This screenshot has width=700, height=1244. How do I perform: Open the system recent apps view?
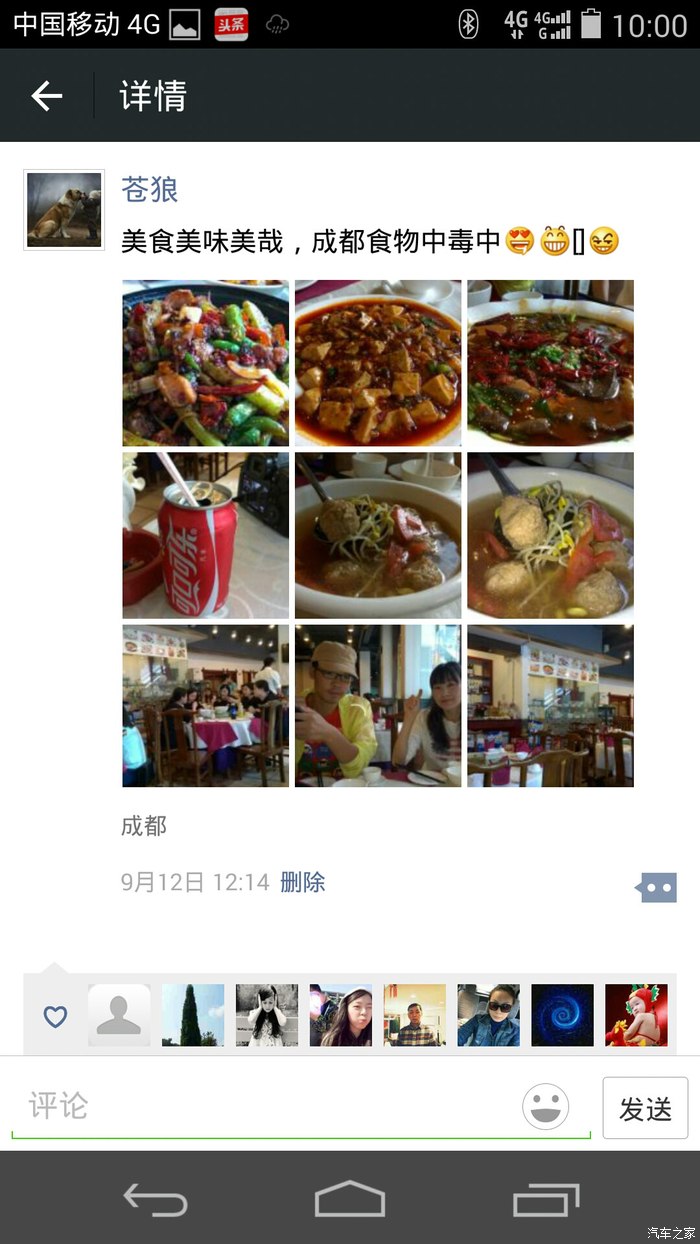tap(545, 1198)
